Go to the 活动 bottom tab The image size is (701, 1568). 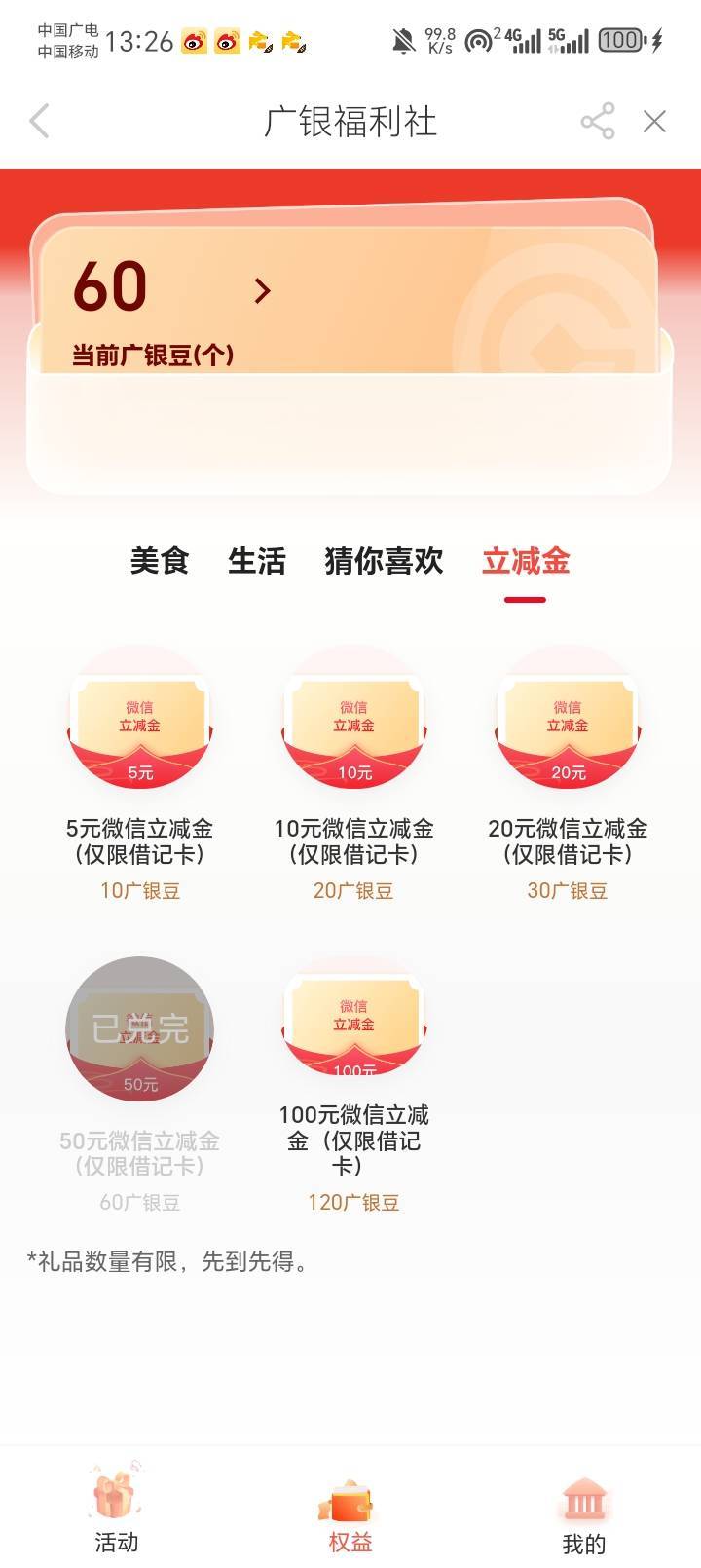coord(117,1510)
